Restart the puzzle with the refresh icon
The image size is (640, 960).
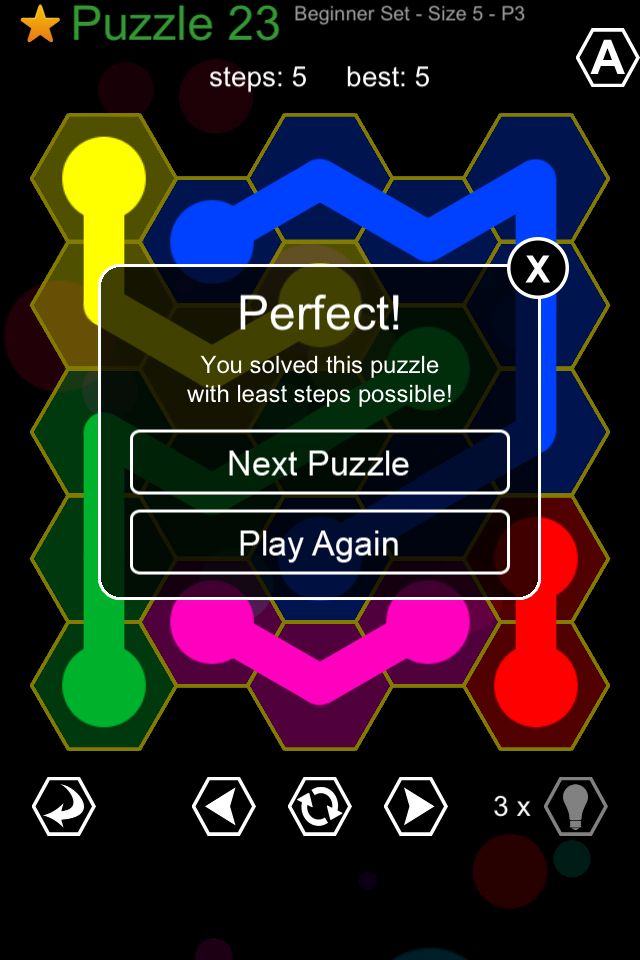[x=319, y=806]
